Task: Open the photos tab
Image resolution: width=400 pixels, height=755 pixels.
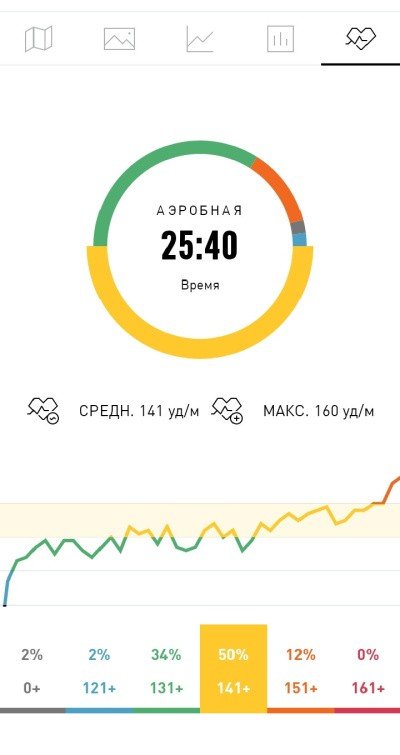Action: 119,39
